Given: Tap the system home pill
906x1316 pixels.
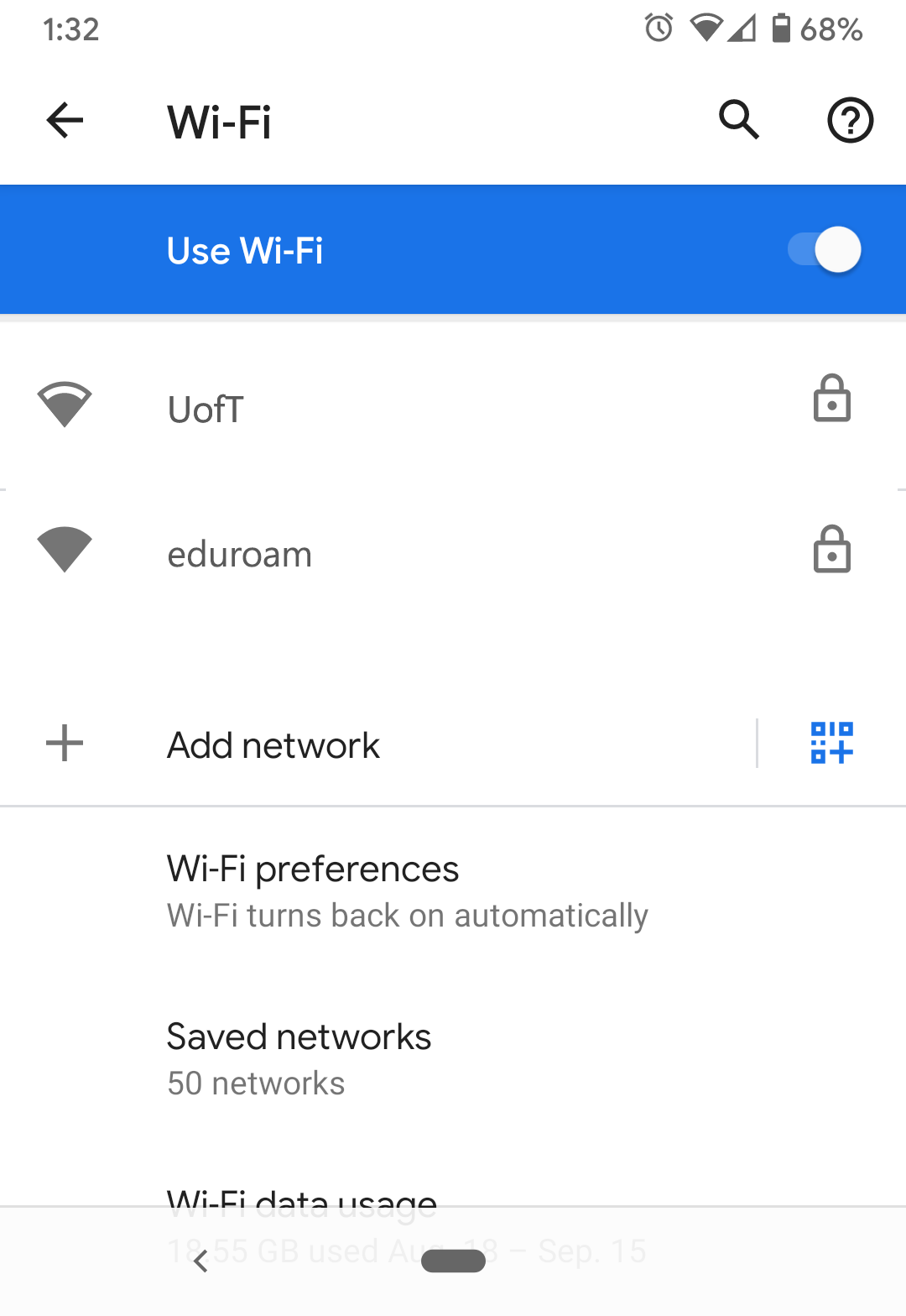Looking at the screenshot, I should point(453,1261).
